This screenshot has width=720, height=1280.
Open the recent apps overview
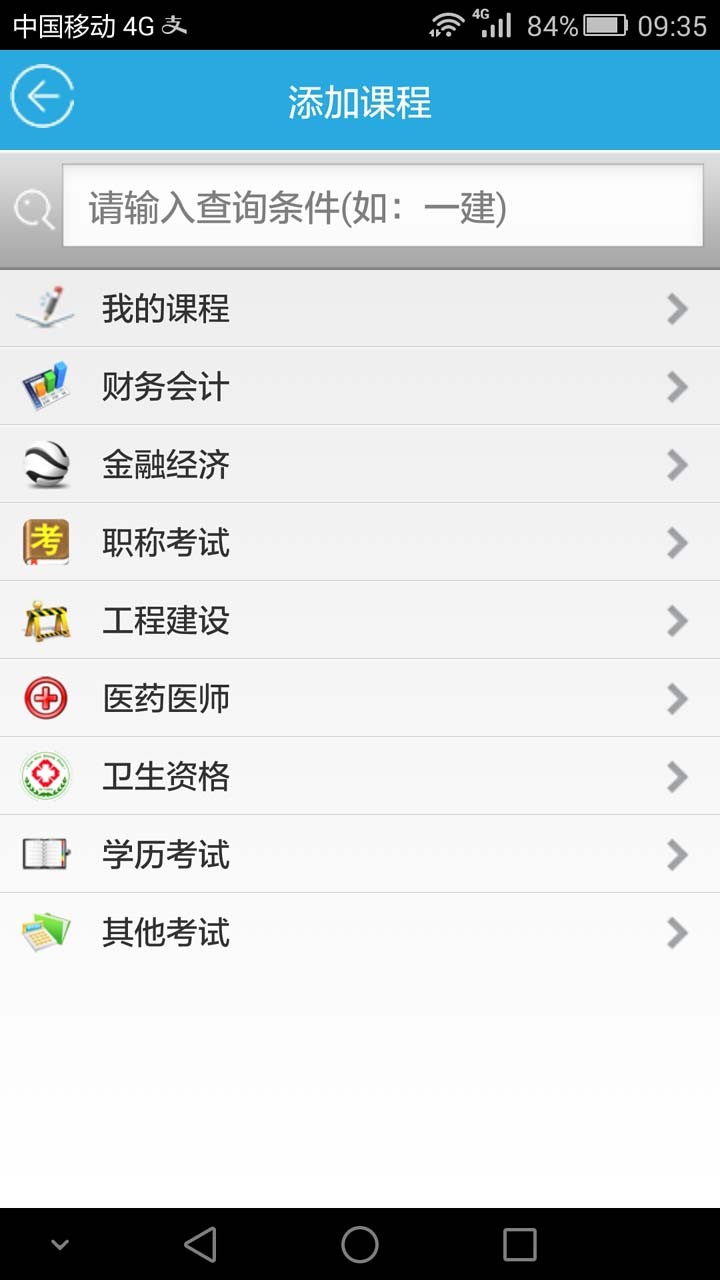click(520, 1245)
